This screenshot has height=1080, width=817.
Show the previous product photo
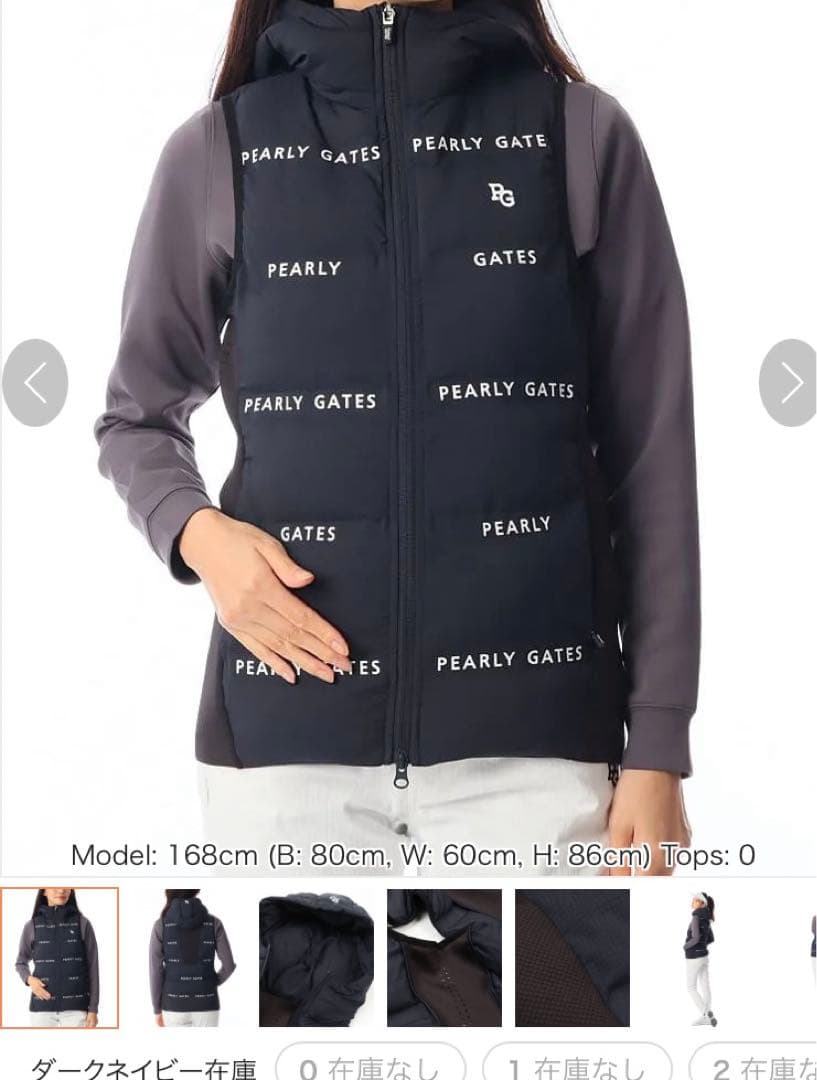(35, 383)
